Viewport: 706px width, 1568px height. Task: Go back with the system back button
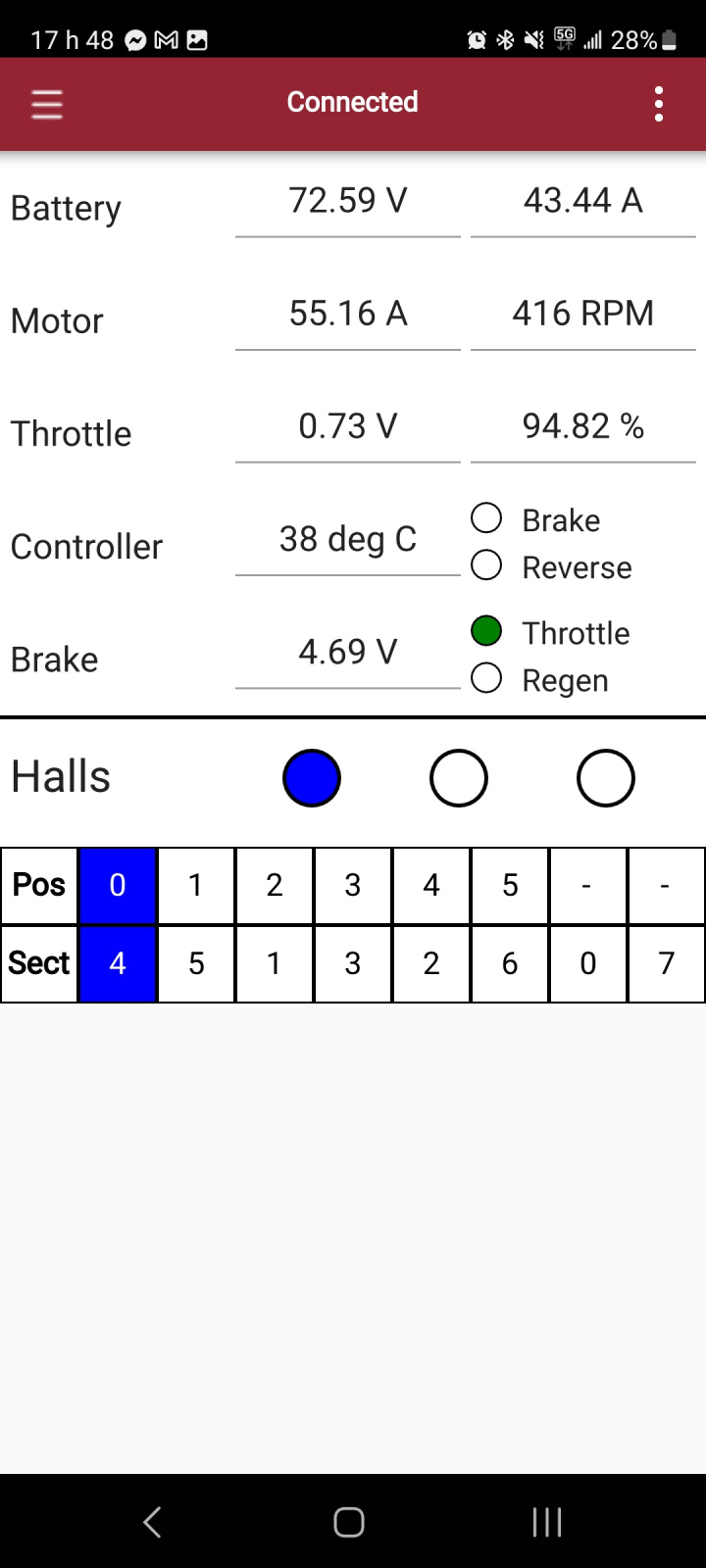[x=152, y=1522]
